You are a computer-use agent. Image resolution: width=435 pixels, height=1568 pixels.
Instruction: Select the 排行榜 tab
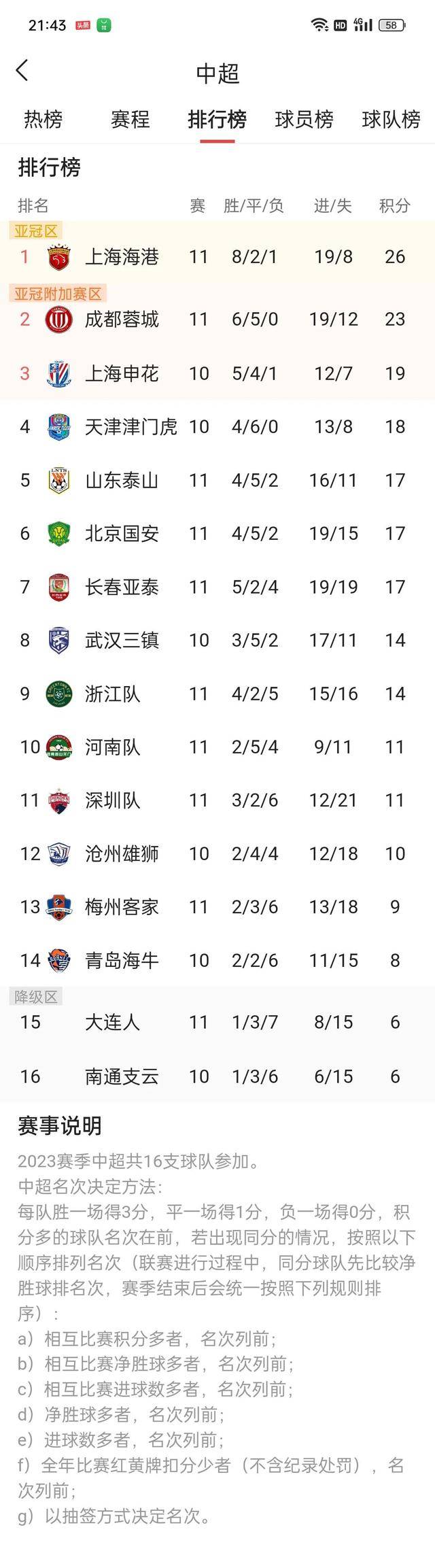(x=217, y=120)
